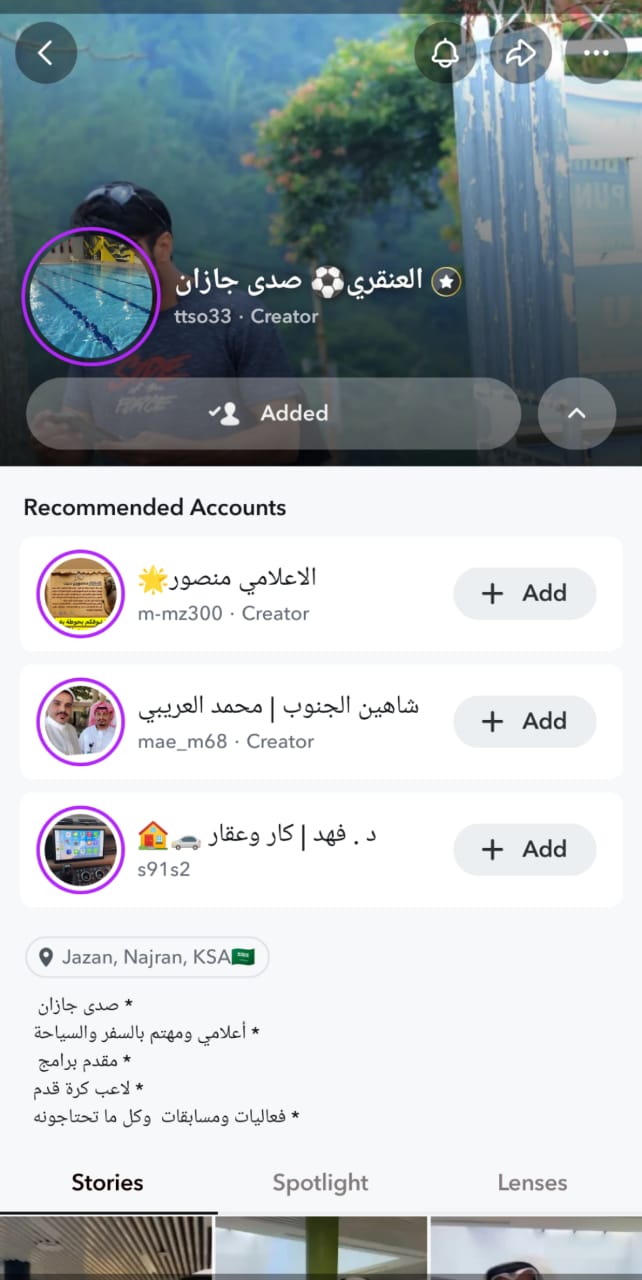Switch to the Spotlight tab

pyautogui.click(x=320, y=1183)
